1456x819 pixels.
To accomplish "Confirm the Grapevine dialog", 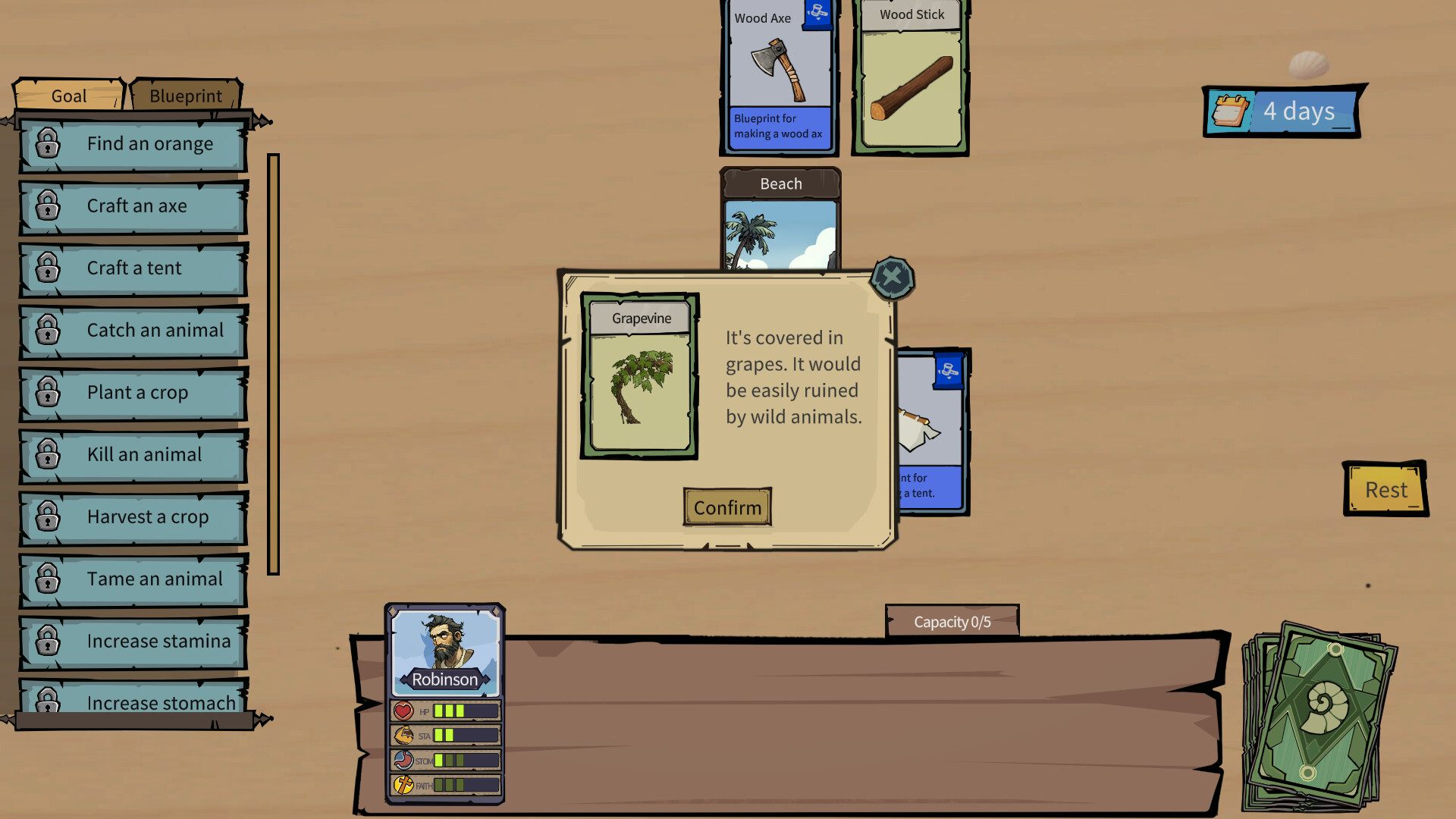I will point(727,507).
